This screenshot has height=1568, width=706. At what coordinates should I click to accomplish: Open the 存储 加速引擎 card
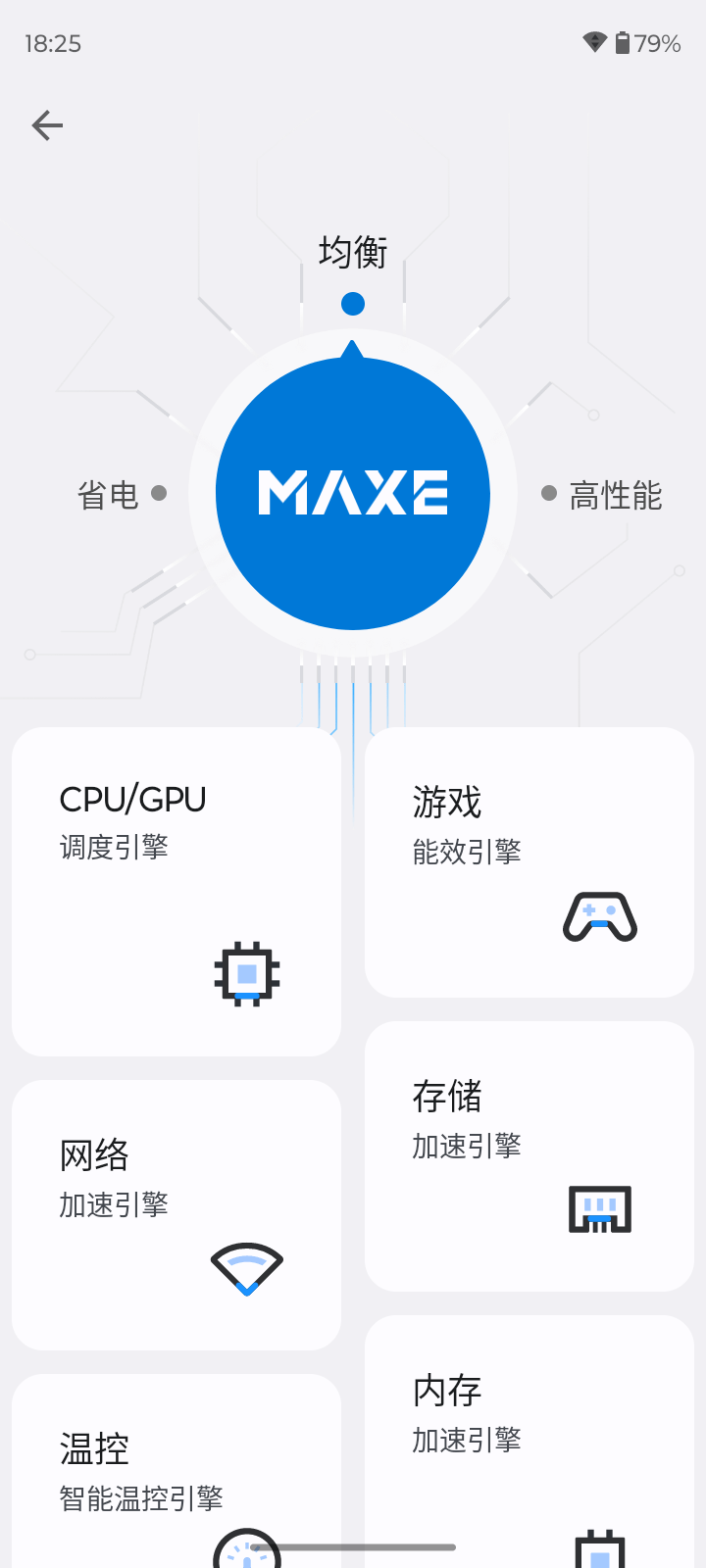click(x=529, y=1156)
